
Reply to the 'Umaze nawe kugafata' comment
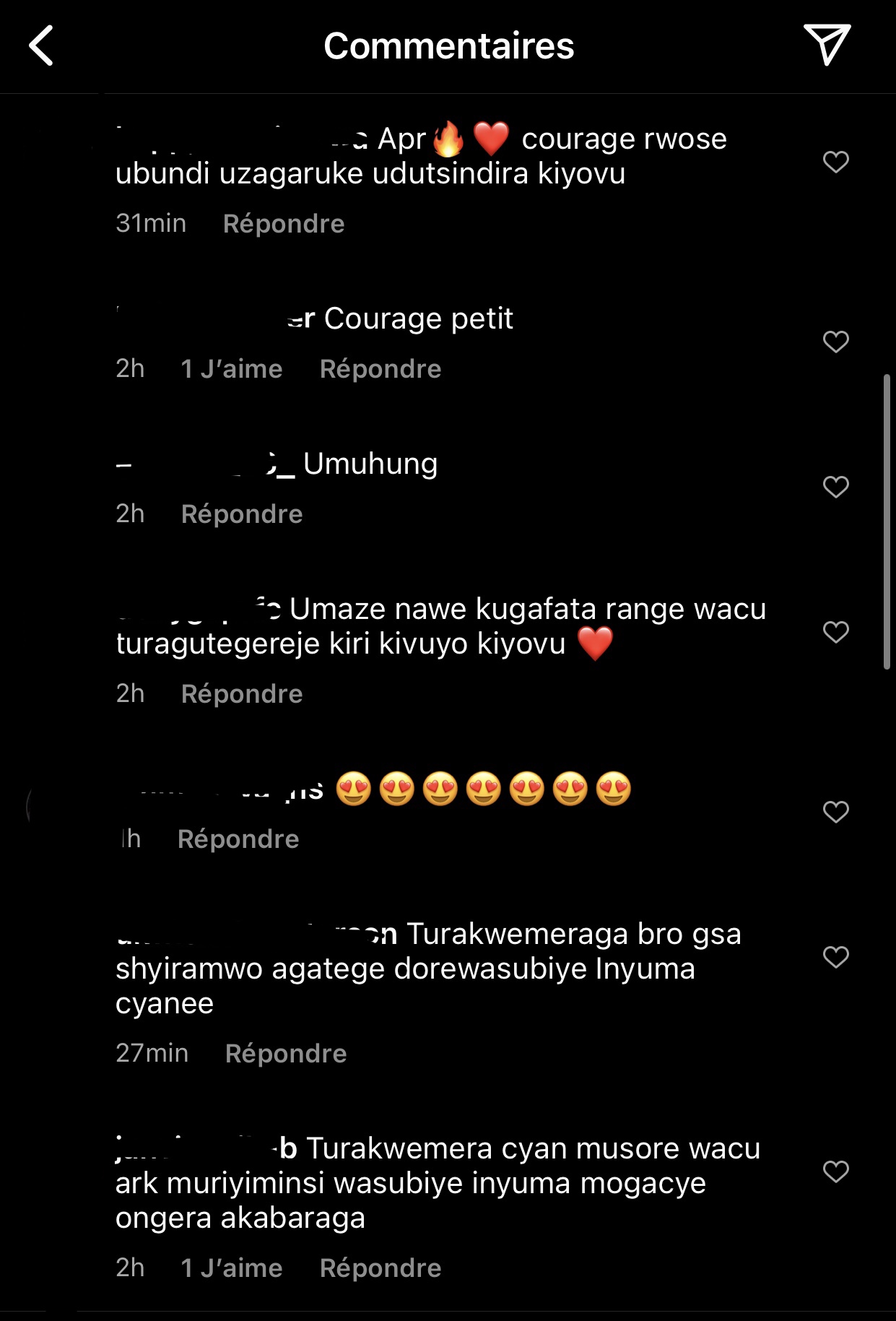[x=241, y=694]
